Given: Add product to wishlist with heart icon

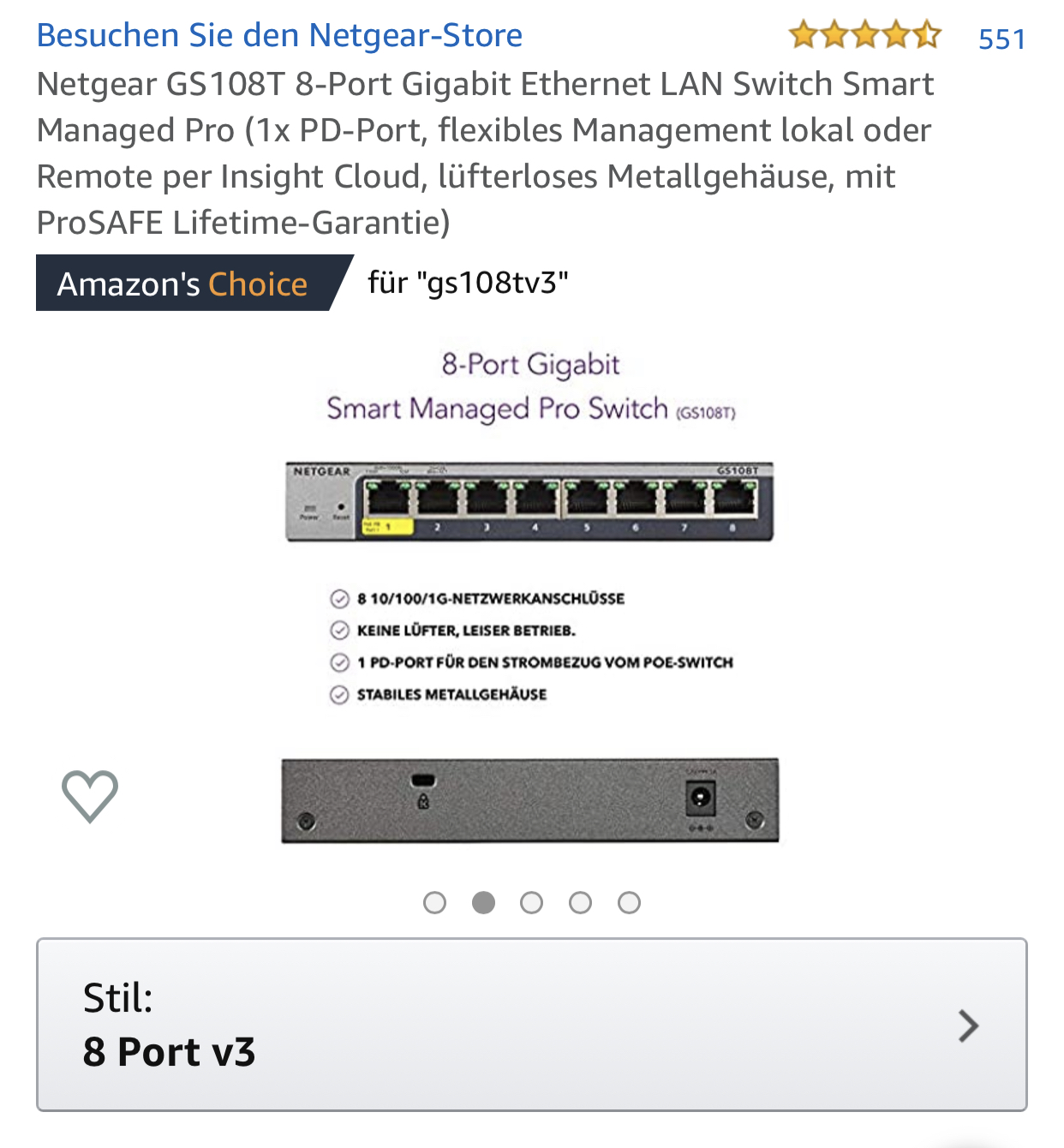Looking at the screenshot, I should pyautogui.click(x=90, y=795).
